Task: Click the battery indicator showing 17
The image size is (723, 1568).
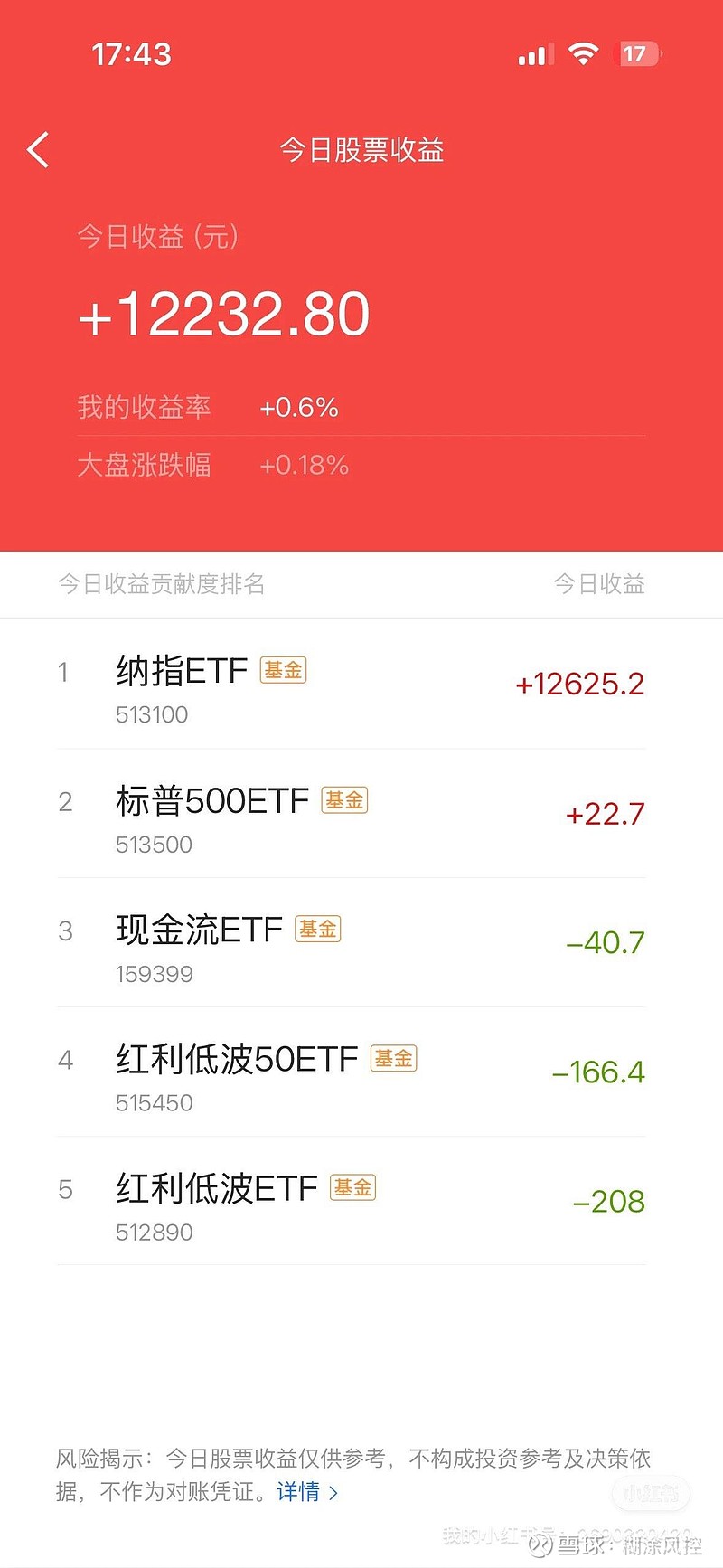Action: [636, 54]
